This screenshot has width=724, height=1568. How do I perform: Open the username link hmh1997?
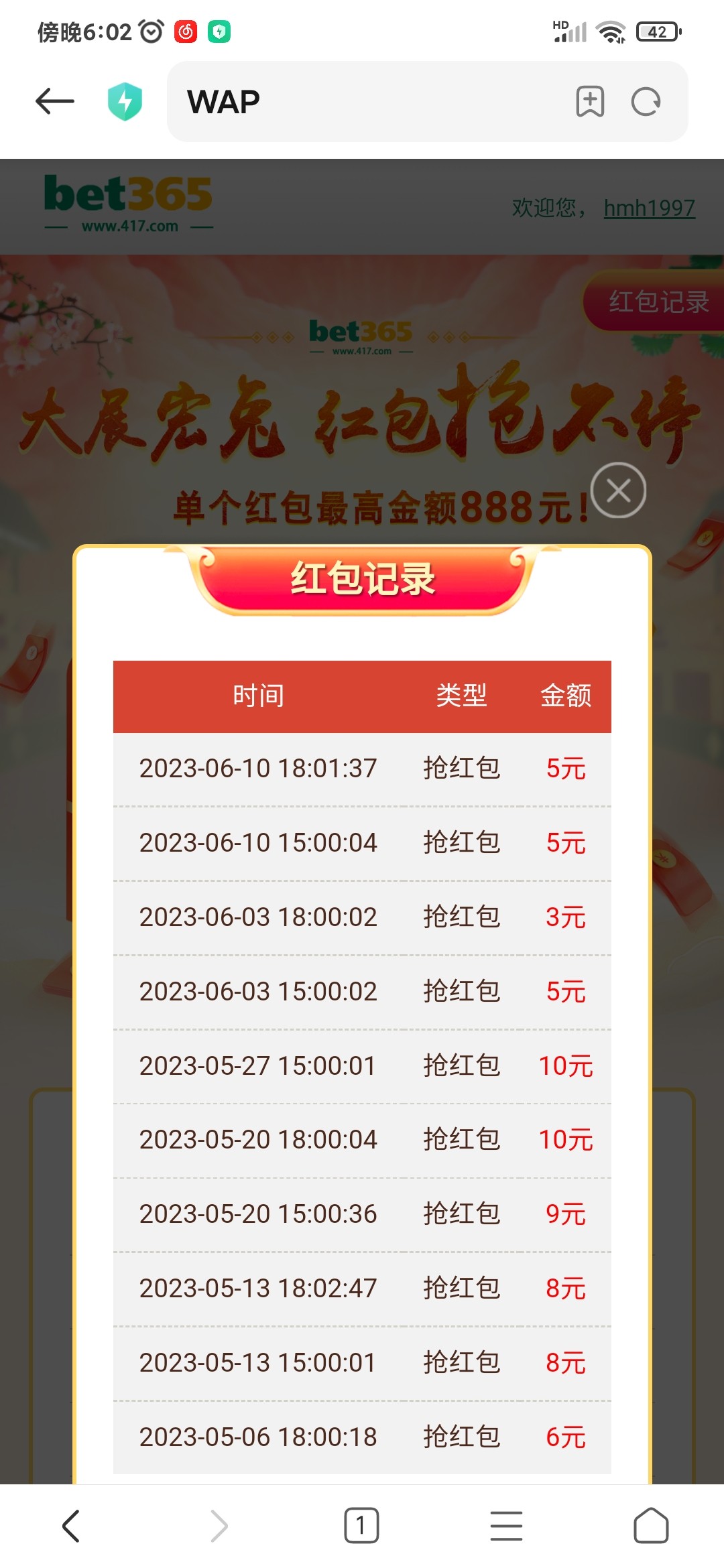tap(648, 208)
